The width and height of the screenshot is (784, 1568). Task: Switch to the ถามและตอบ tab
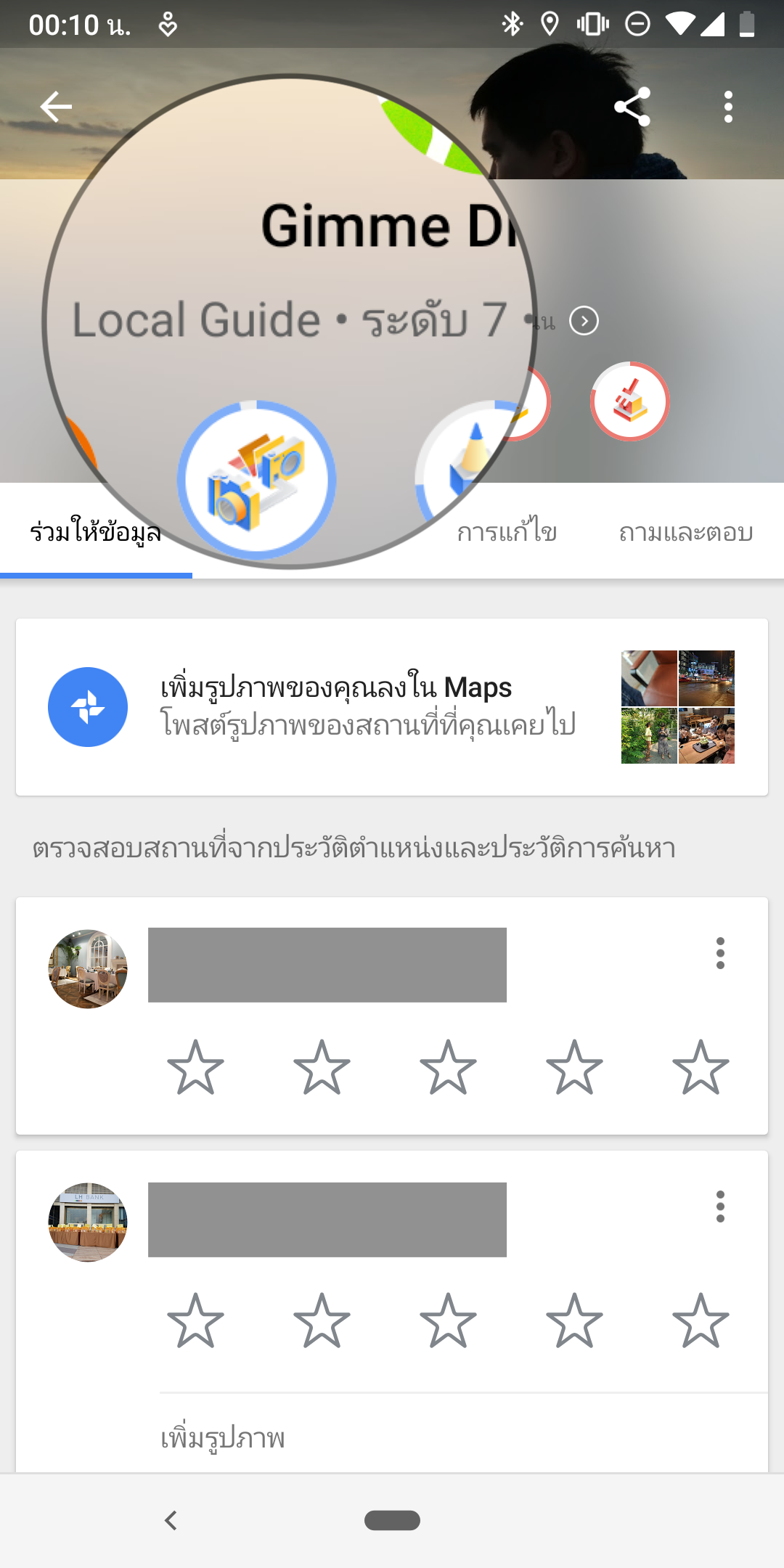point(685,533)
